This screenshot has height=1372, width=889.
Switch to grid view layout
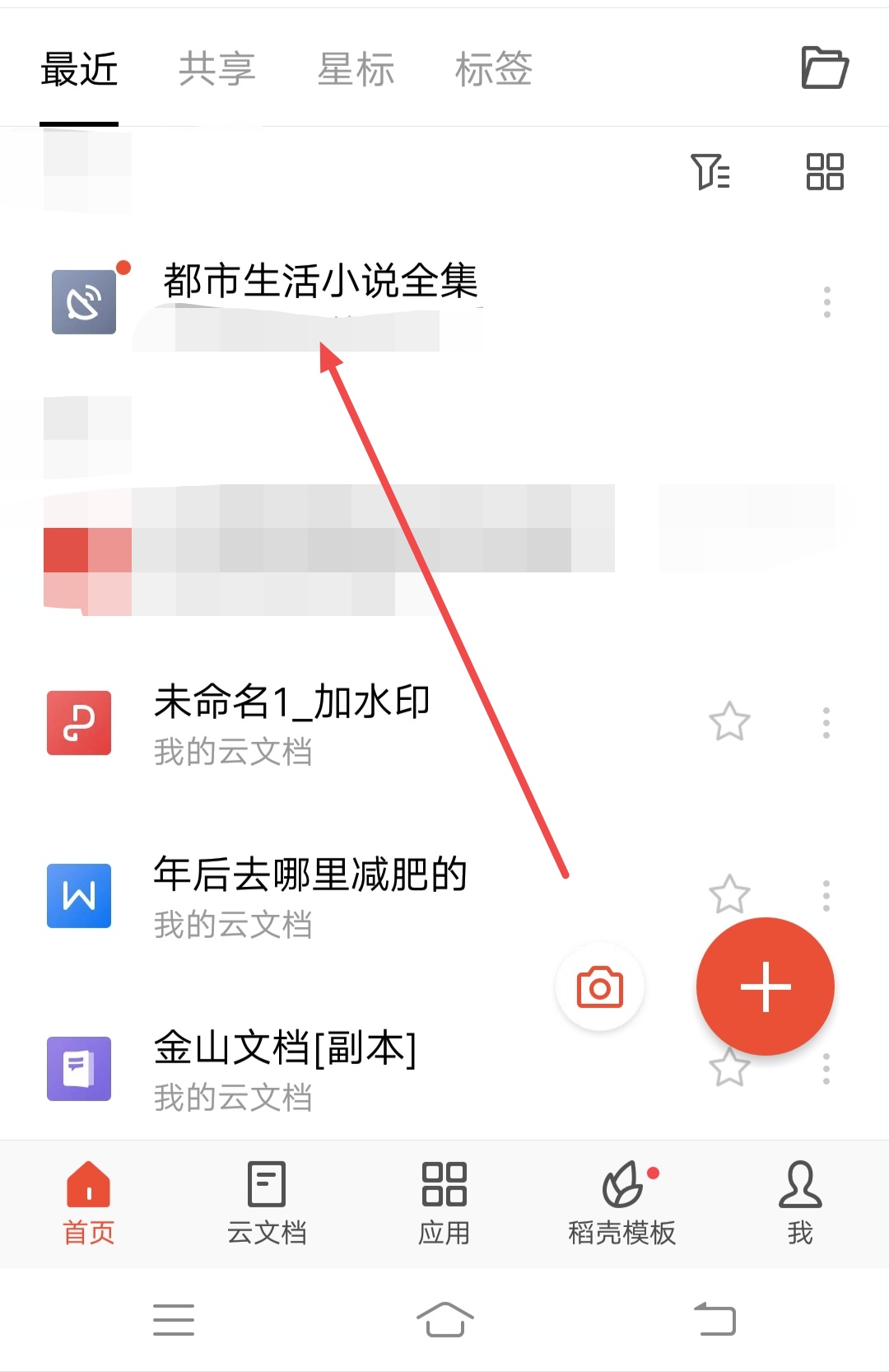(x=825, y=172)
